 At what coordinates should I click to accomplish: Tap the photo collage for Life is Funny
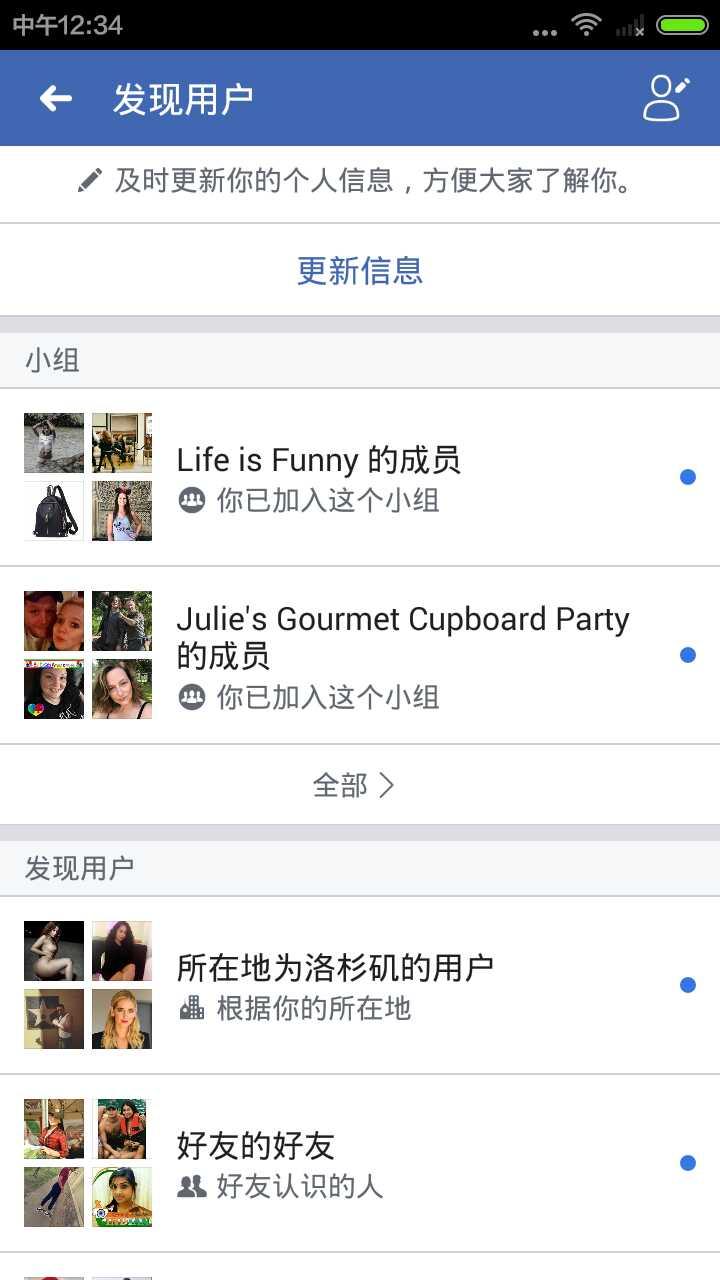[87, 477]
